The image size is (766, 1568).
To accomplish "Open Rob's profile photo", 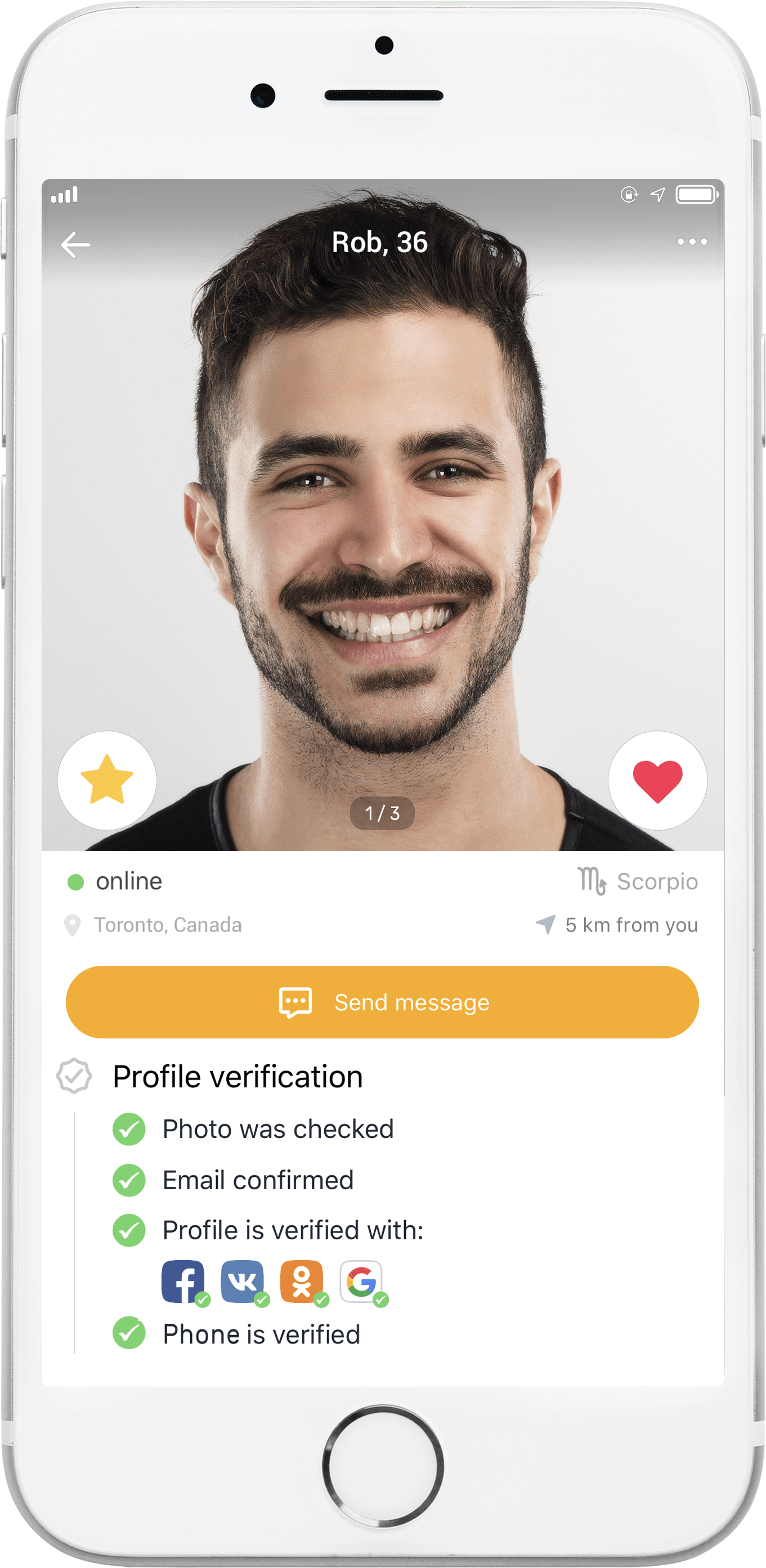I will [382, 515].
